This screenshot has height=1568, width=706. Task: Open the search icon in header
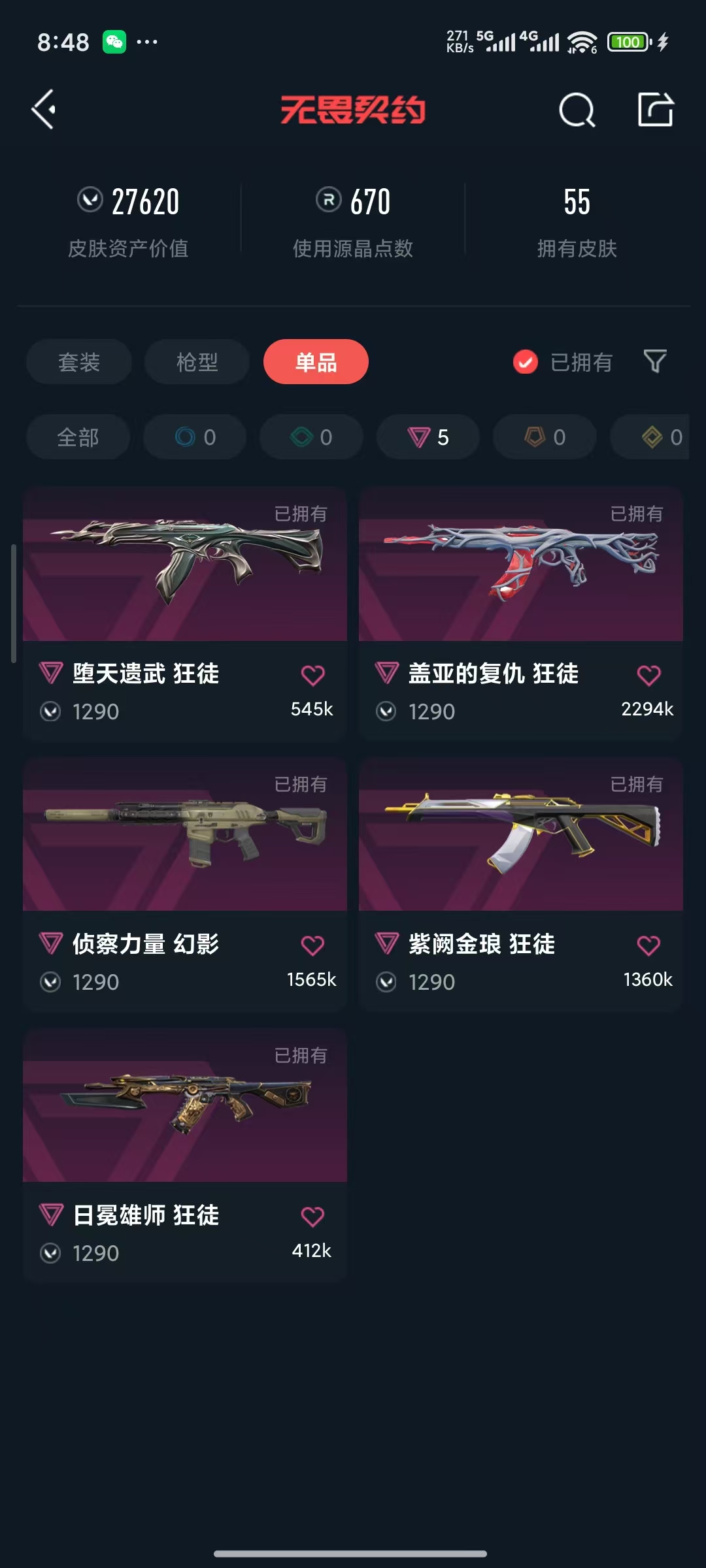577,110
